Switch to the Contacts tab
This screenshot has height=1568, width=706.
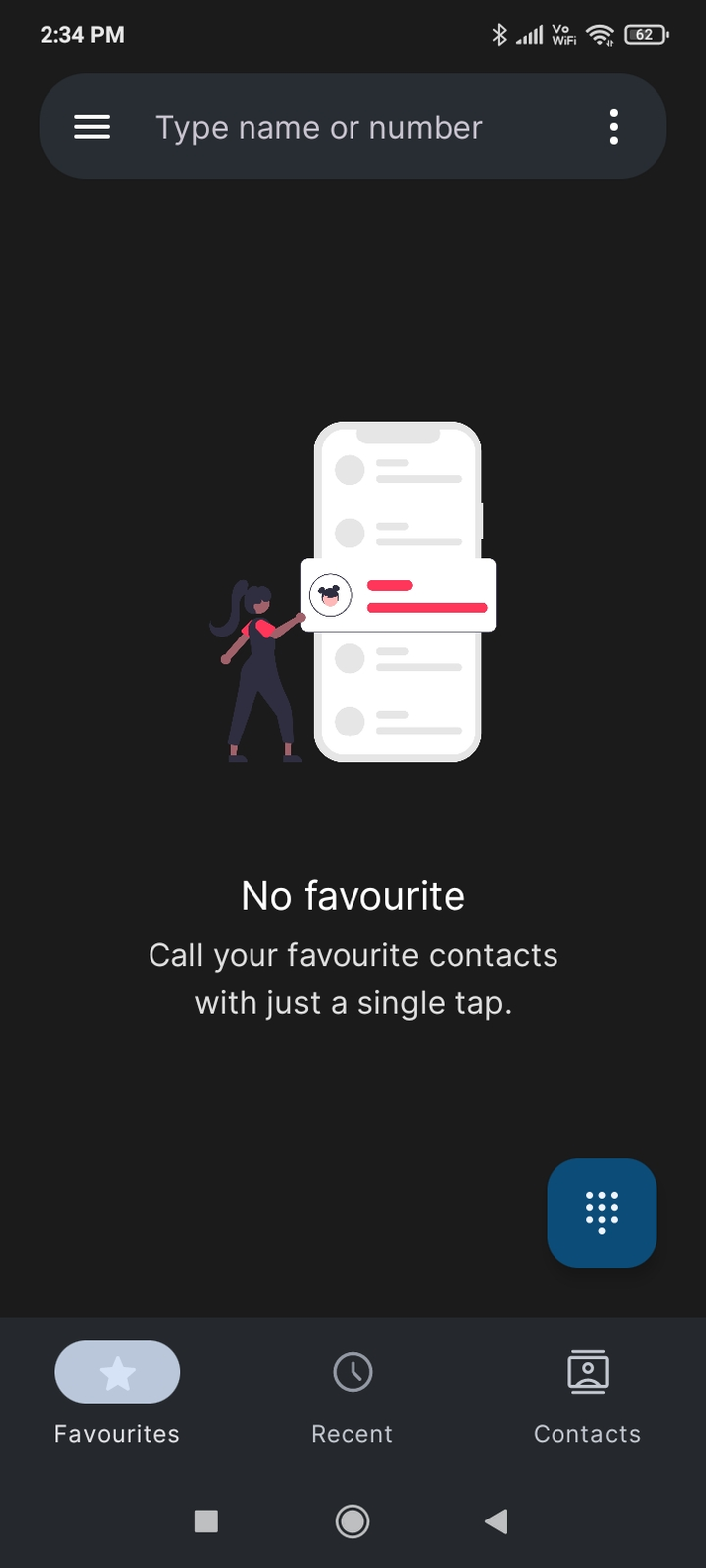(587, 1394)
